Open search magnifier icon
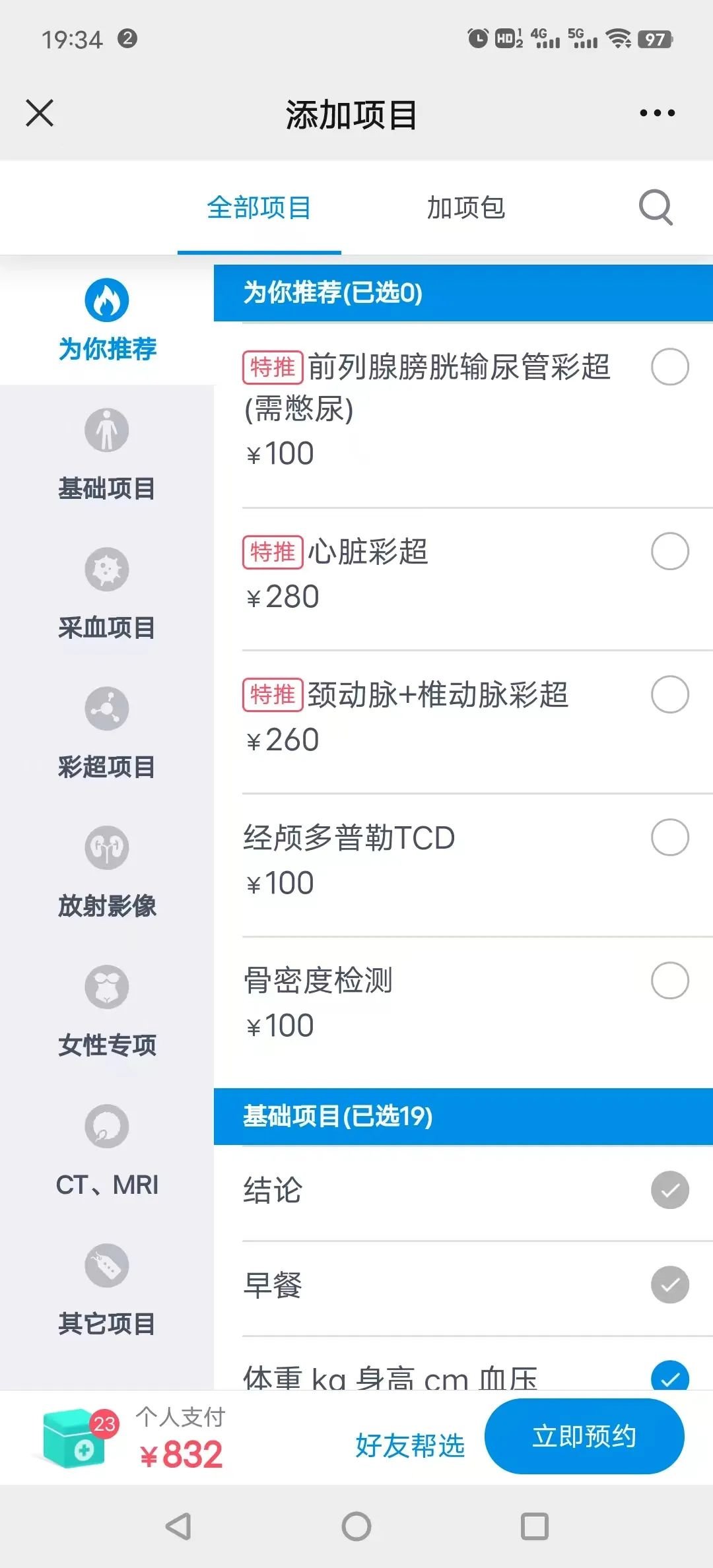This screenshot has height=1568, width=713. [x=655, y=208]
